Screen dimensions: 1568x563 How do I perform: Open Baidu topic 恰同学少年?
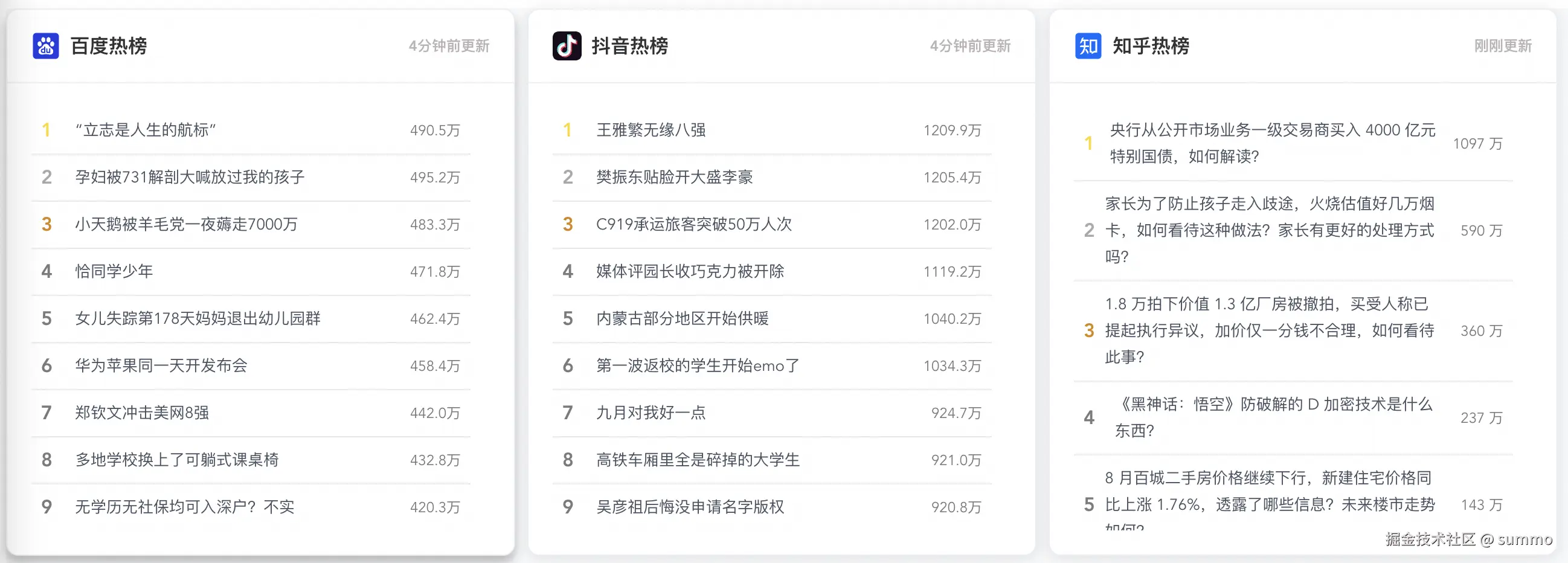[114, 271]
